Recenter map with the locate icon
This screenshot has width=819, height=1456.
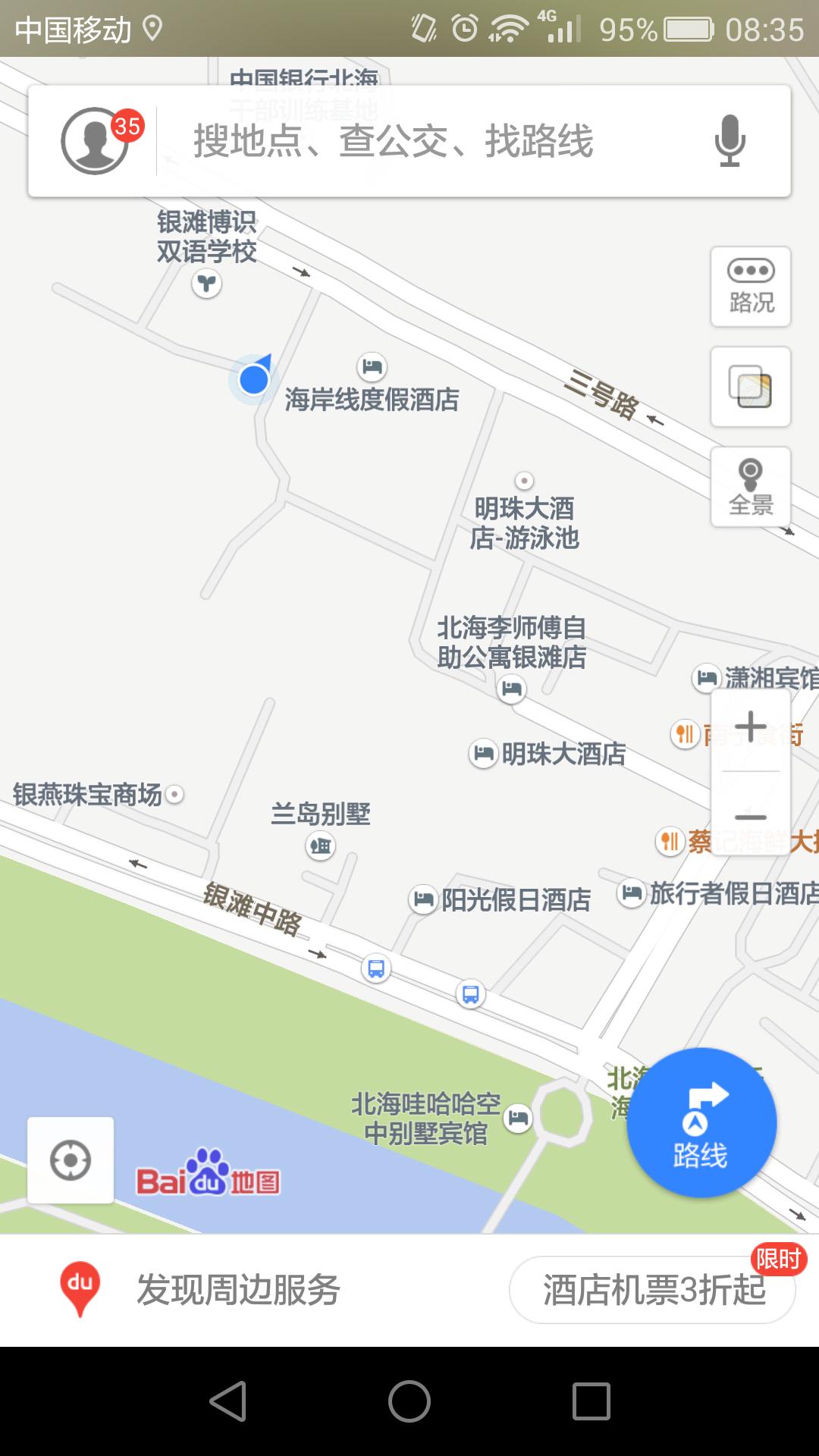(x=72, y=1160)
